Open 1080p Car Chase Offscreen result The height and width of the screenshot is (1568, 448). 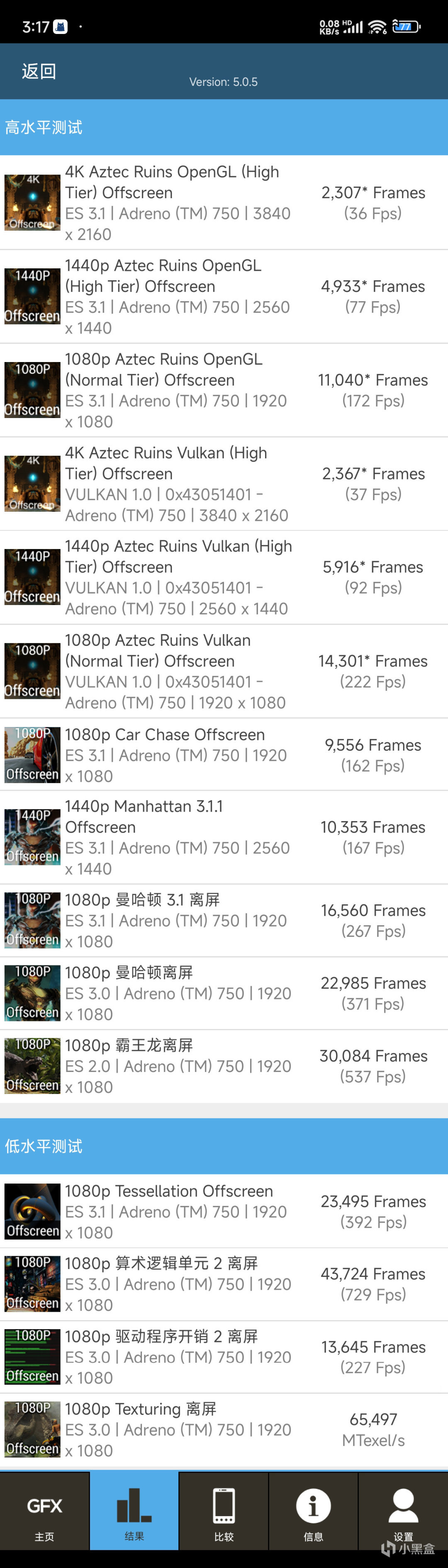point(224,755)
